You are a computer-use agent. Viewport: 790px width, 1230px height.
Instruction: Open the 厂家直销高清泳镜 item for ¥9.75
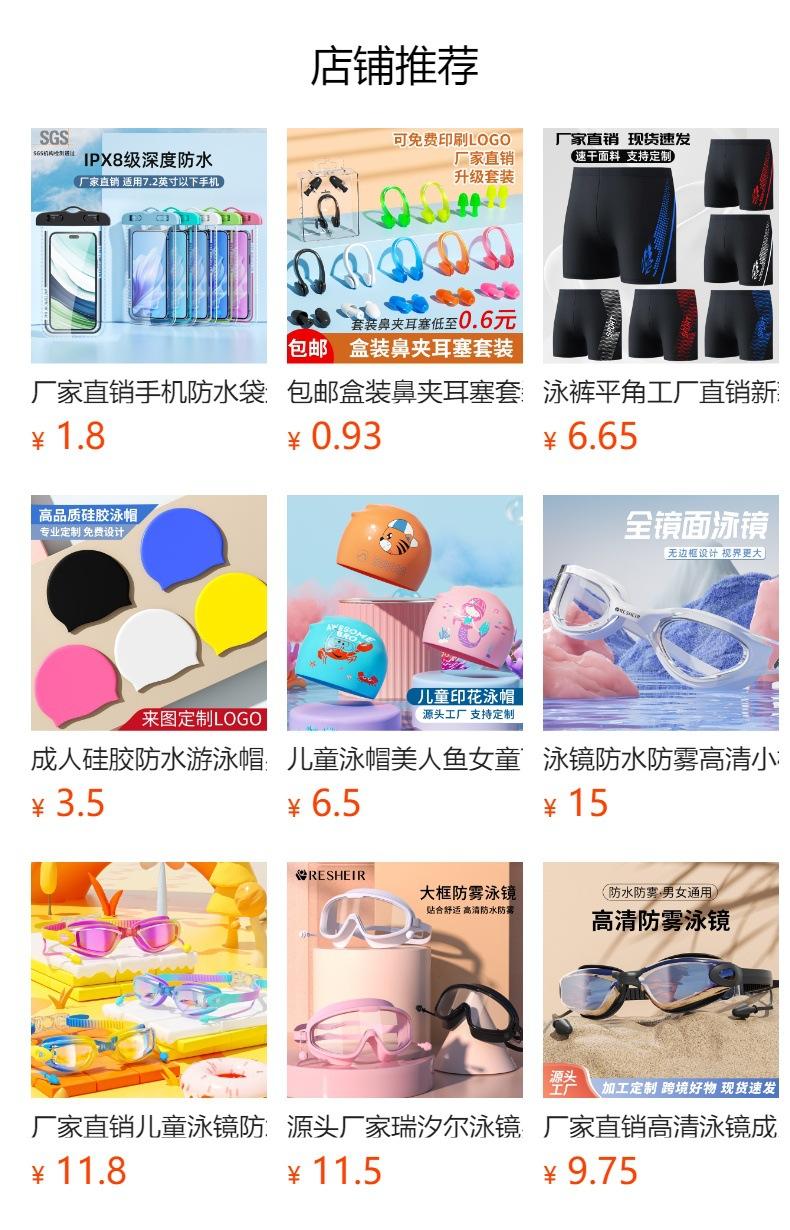(661, 1026)
